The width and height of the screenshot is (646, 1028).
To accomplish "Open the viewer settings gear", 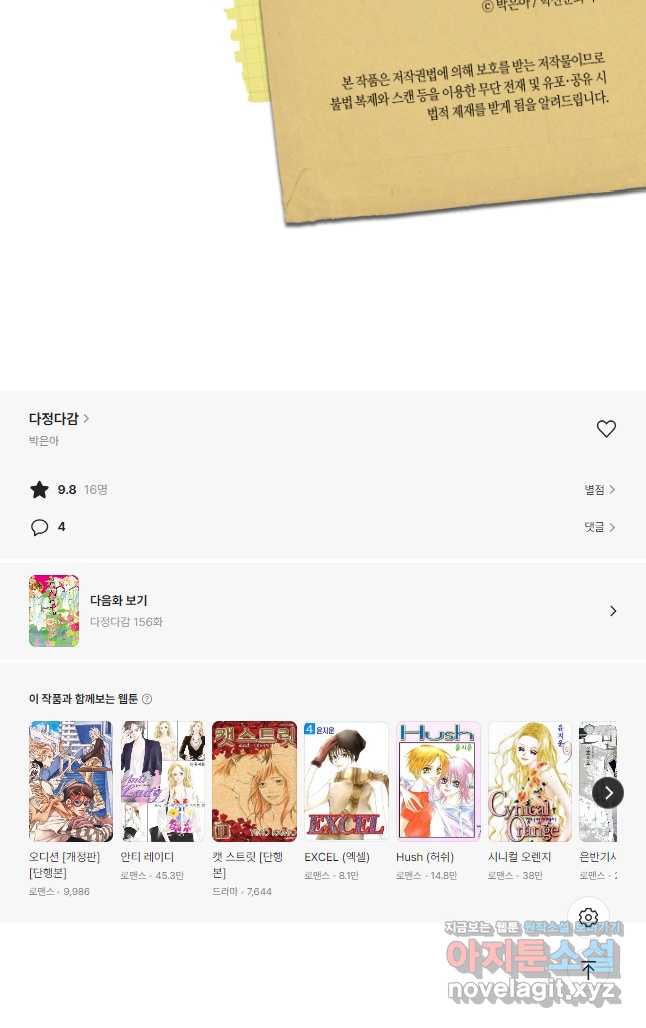I will [588, 917].
